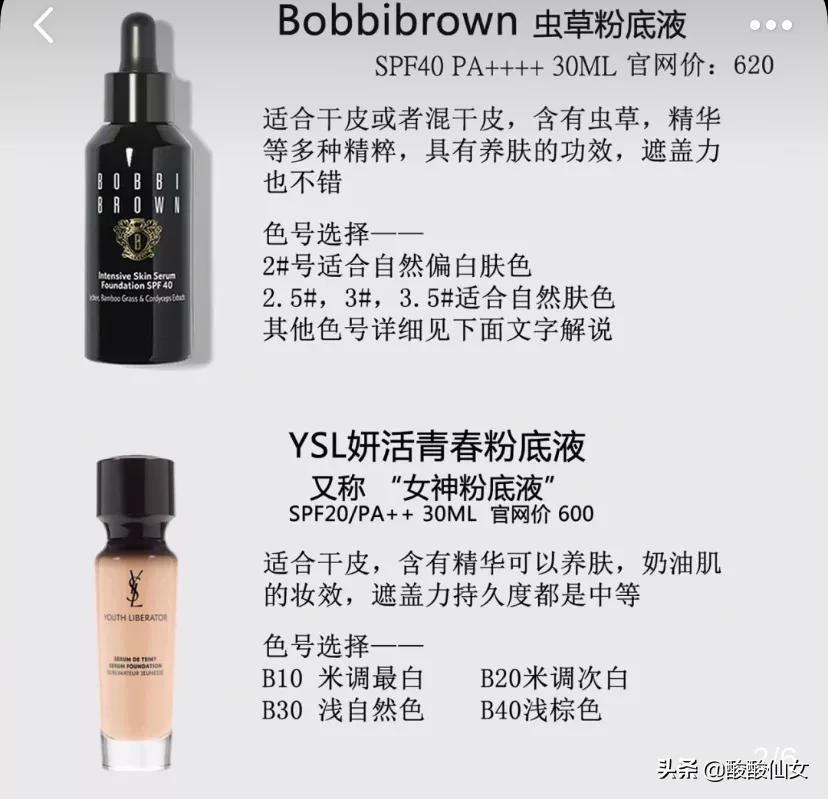This screenshot has width=828, height=799.
Task: Open the three-dot overflow menu
Action: [x=783, y=27]
